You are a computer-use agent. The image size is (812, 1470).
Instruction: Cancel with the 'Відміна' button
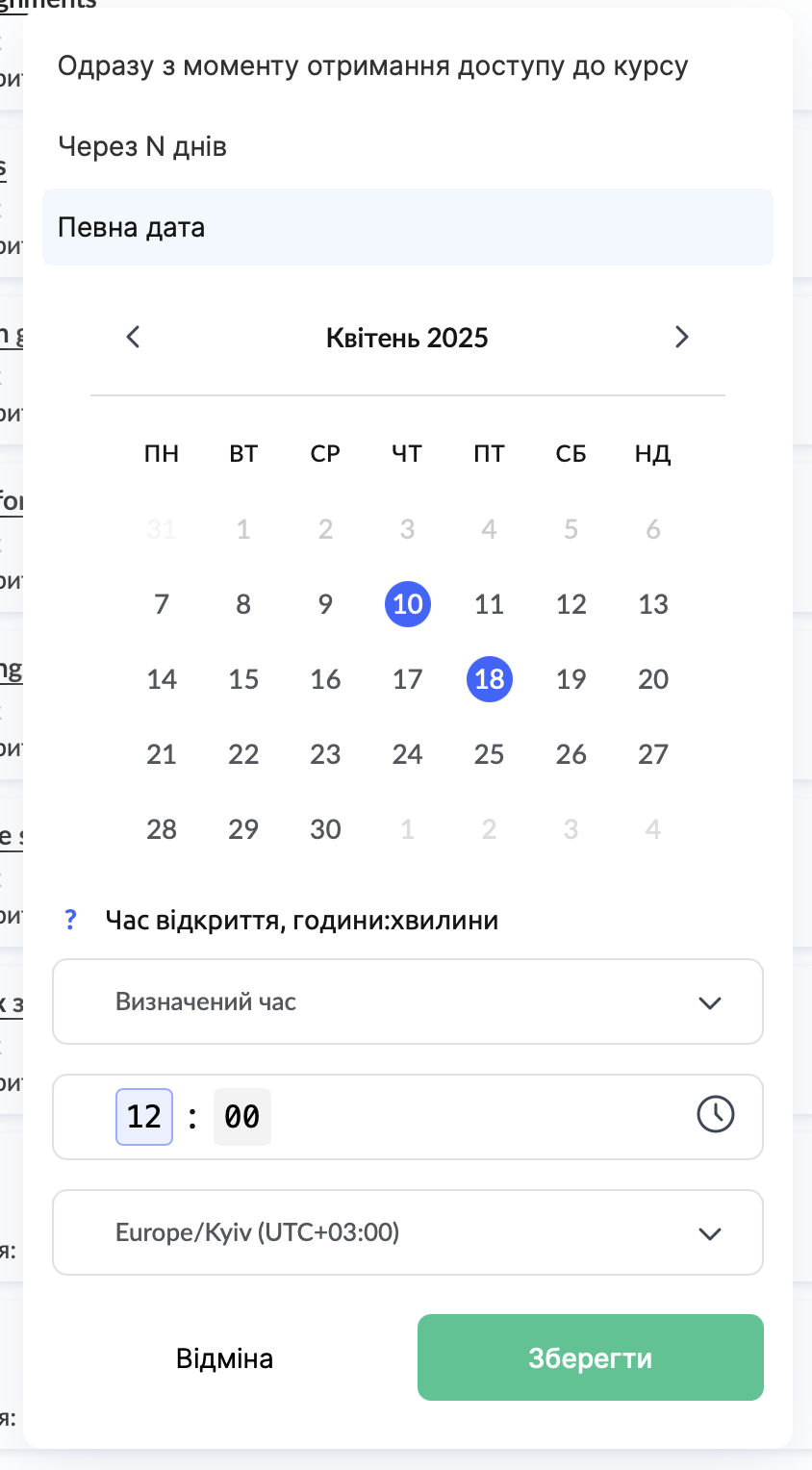(224, 1358)
